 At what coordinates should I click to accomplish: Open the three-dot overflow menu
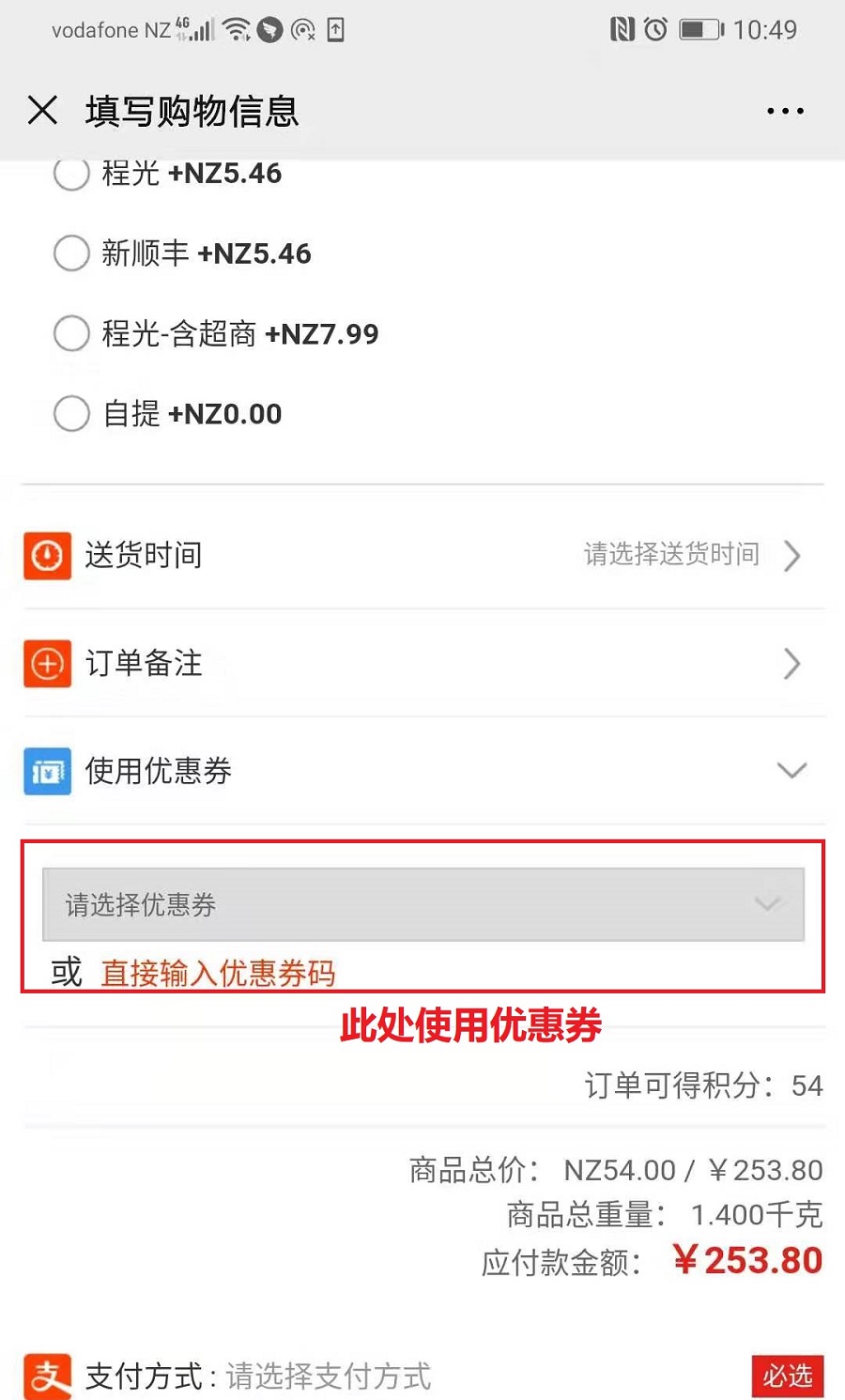click(x=785, y=111)
